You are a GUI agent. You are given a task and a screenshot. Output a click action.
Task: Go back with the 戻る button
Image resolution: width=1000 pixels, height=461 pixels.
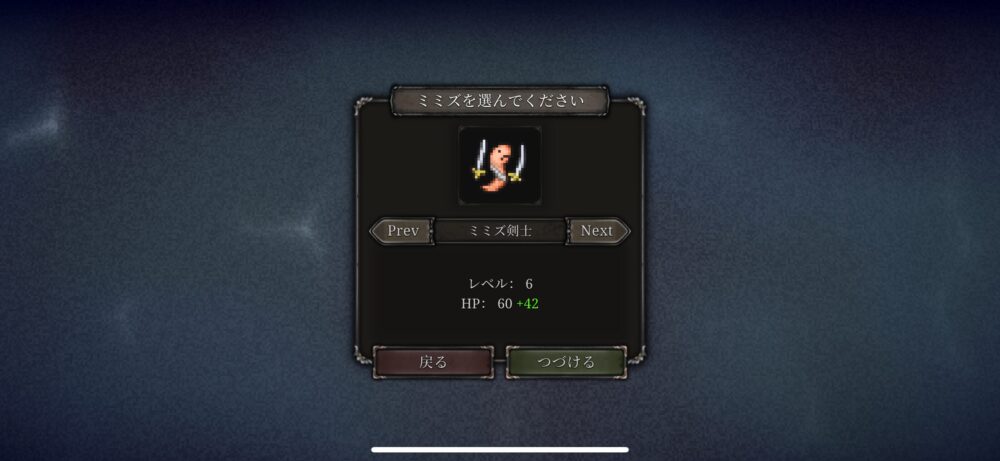coord(433,362)
